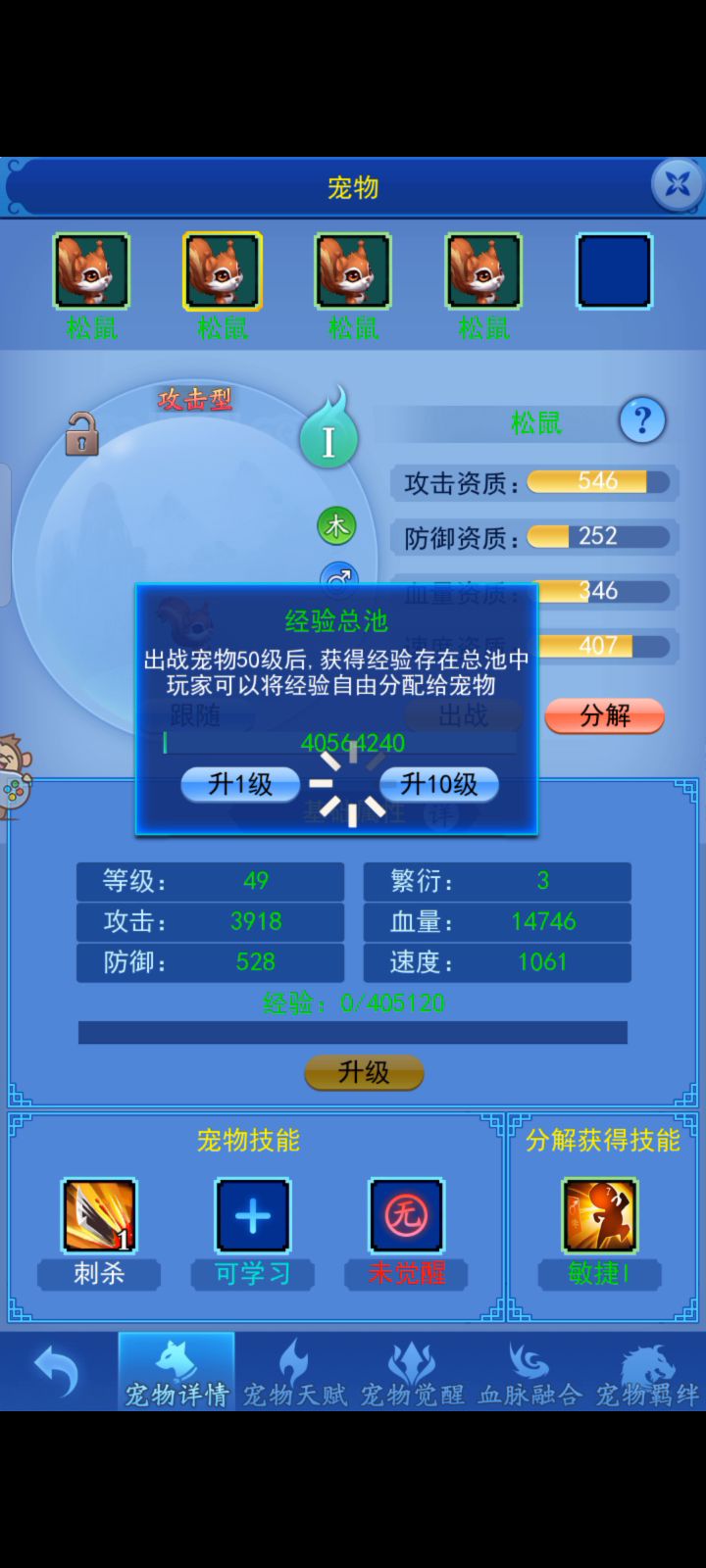The image size is (706, 1568).
Task: Tap 升10级 in the experience pool popup
Action: 438,784
